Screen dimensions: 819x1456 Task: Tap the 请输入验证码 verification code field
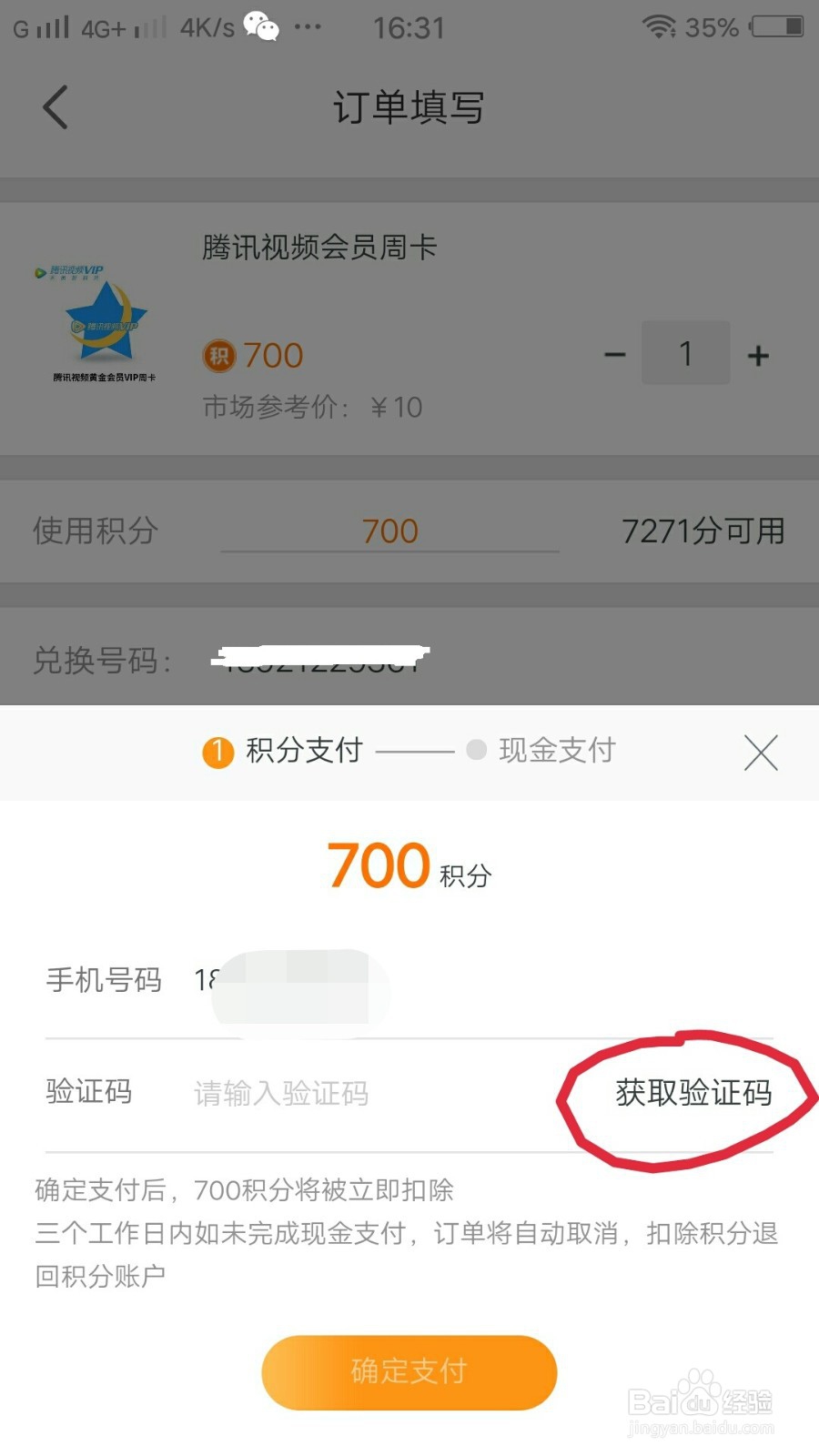(282, 1095)
